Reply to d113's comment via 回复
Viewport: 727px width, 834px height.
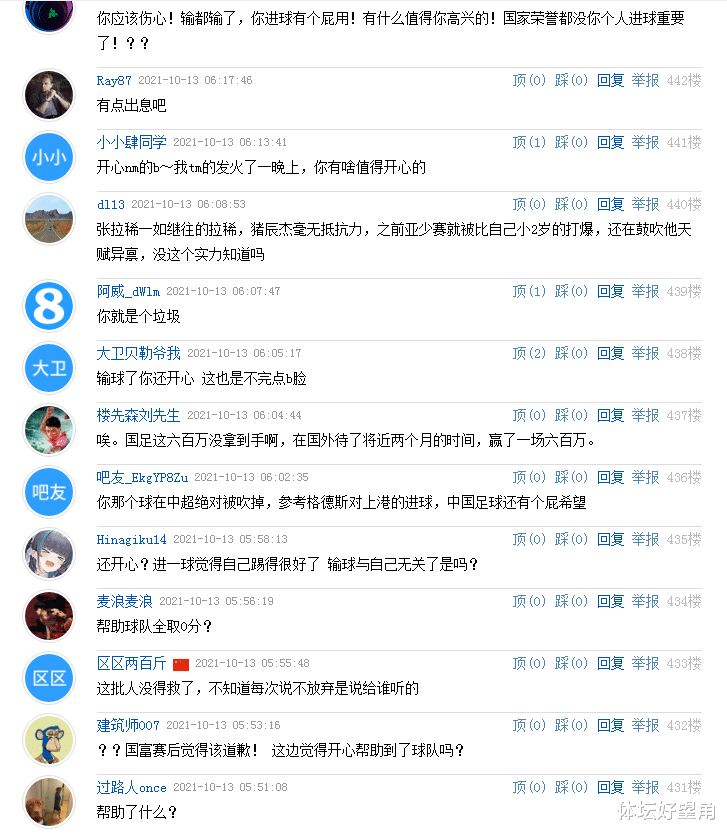(610, 204)
